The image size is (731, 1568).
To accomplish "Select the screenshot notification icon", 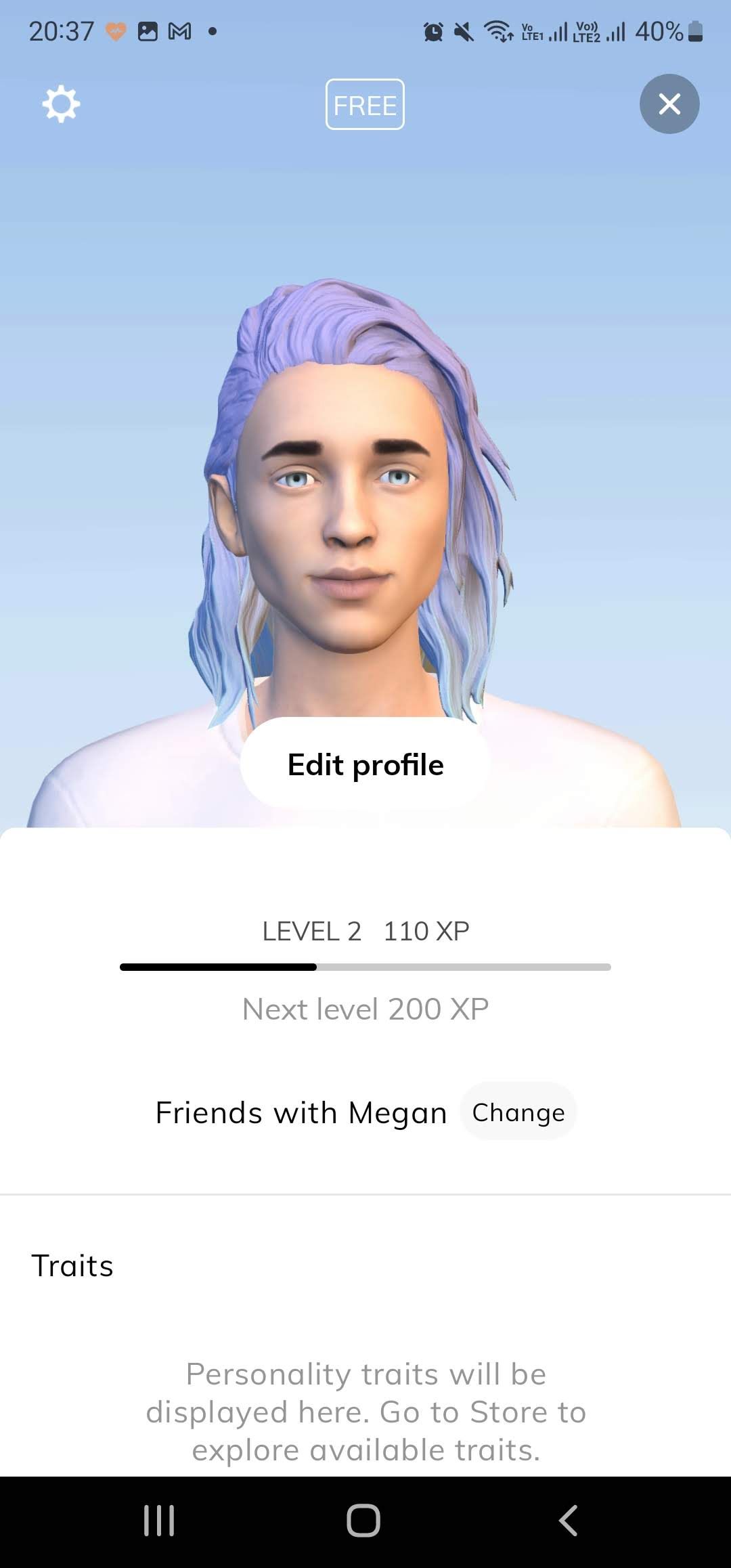I will coord(146,30).
